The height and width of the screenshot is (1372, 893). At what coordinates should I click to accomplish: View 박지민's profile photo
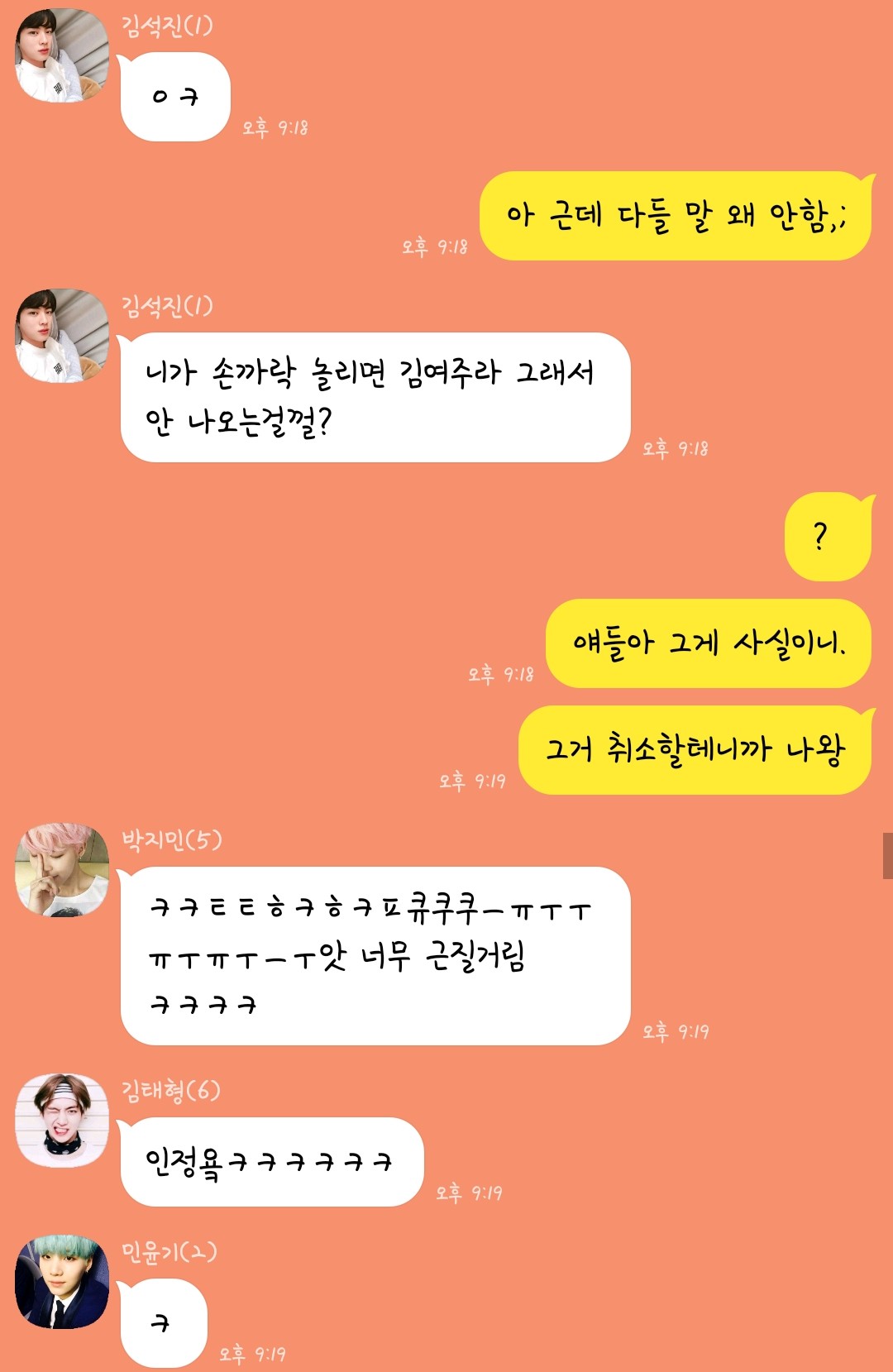pos(62,869)
